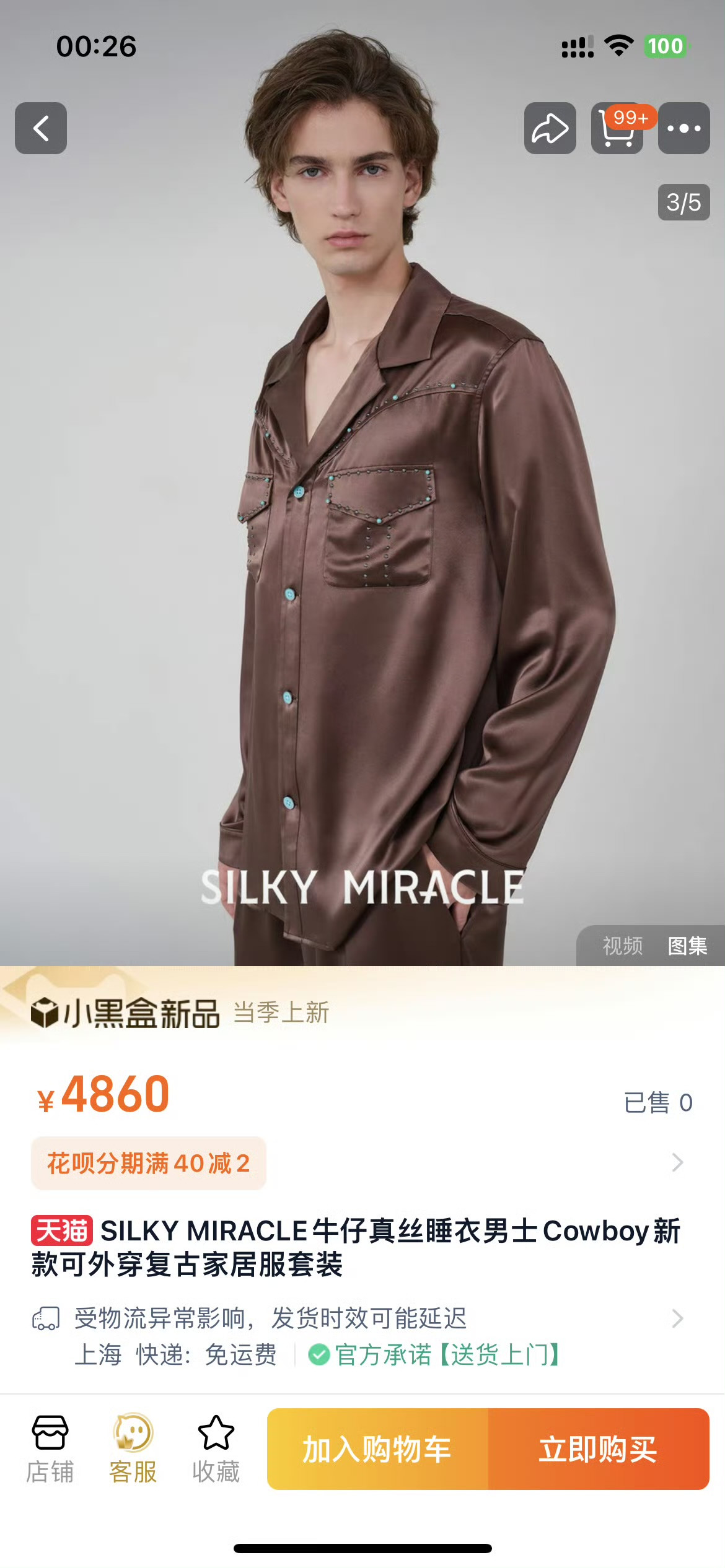
Task: Add product to 收藏 favorites
Action: click(x=216, y=1449)
